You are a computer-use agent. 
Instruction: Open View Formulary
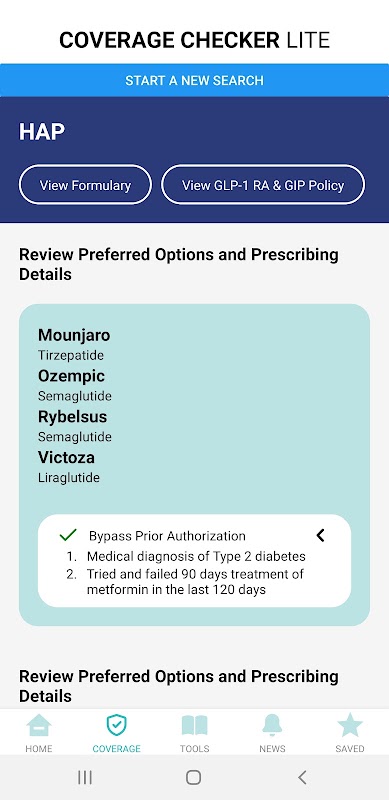85,185
